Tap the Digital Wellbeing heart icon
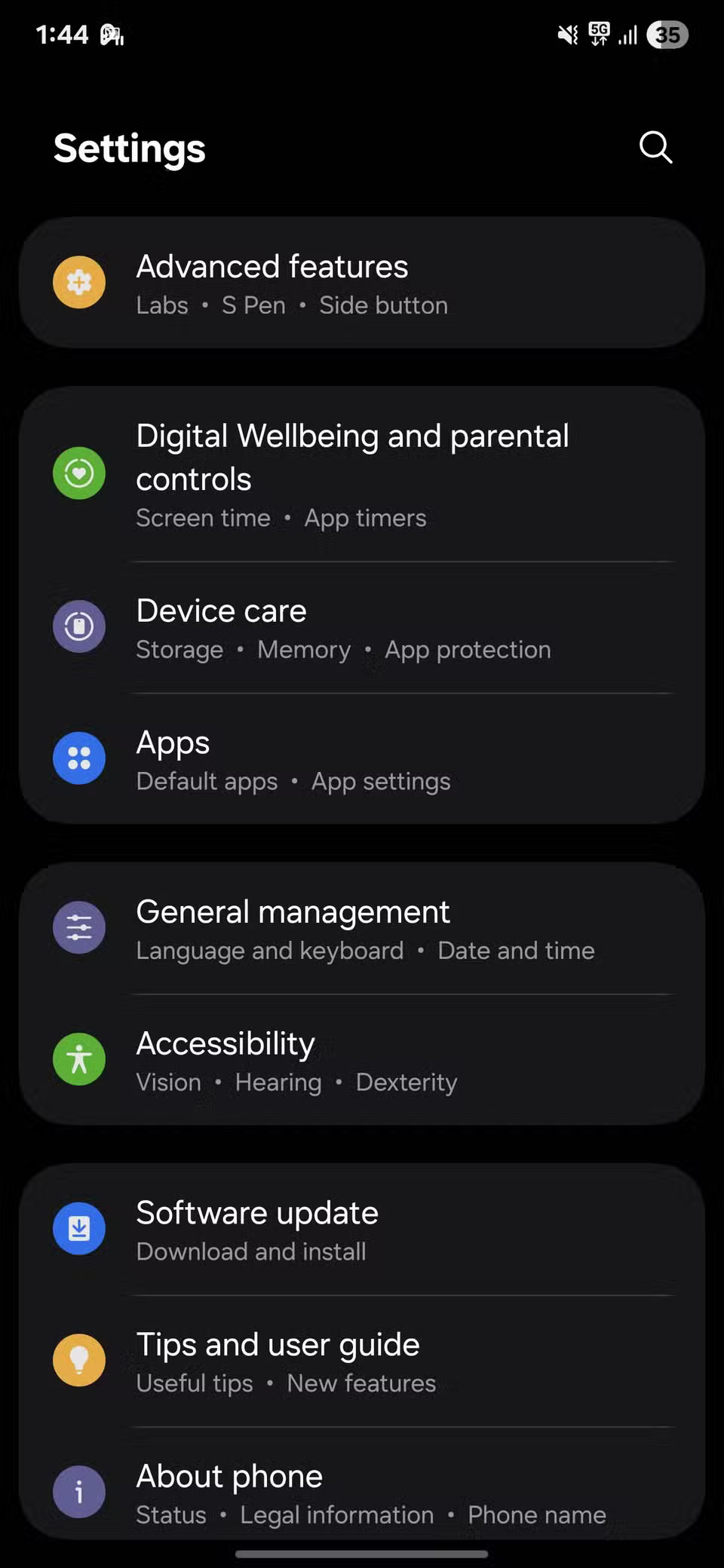 (x=78, y=473)
